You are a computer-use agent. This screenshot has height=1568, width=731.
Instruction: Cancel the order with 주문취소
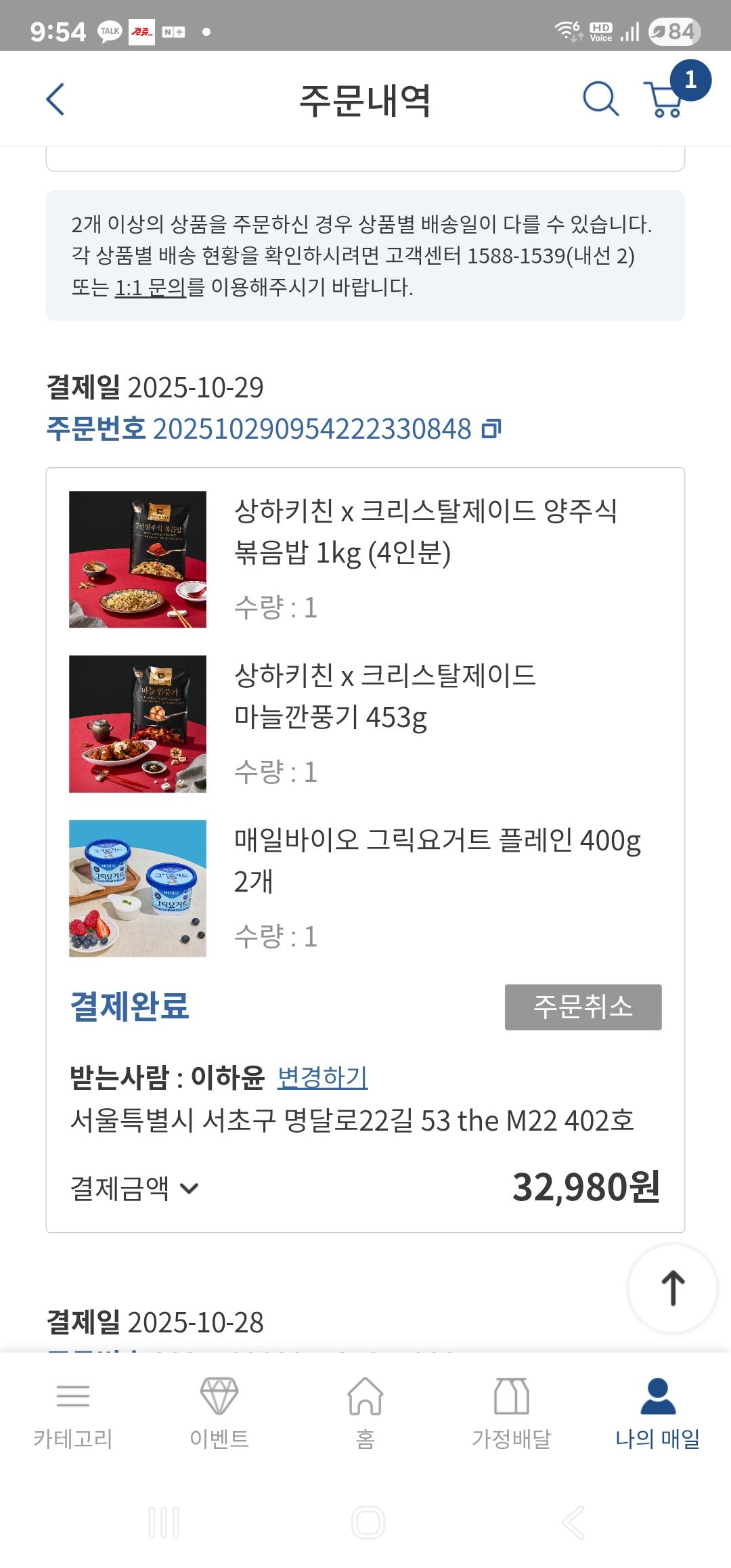[583, 1007]
